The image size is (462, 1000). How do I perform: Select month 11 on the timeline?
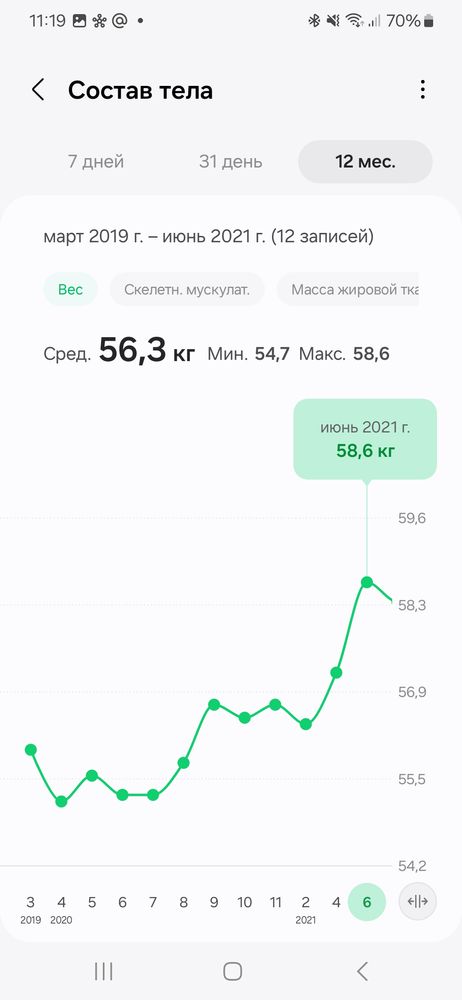coord(275,902)
